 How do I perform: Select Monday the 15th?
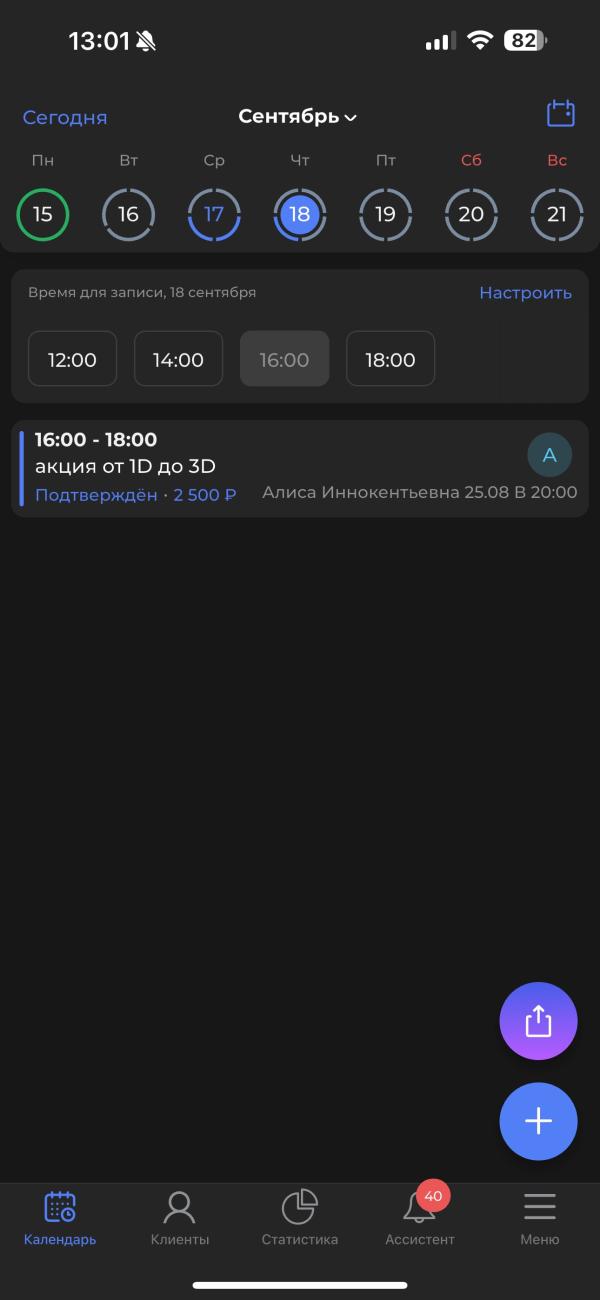click(x=42, y=214)
